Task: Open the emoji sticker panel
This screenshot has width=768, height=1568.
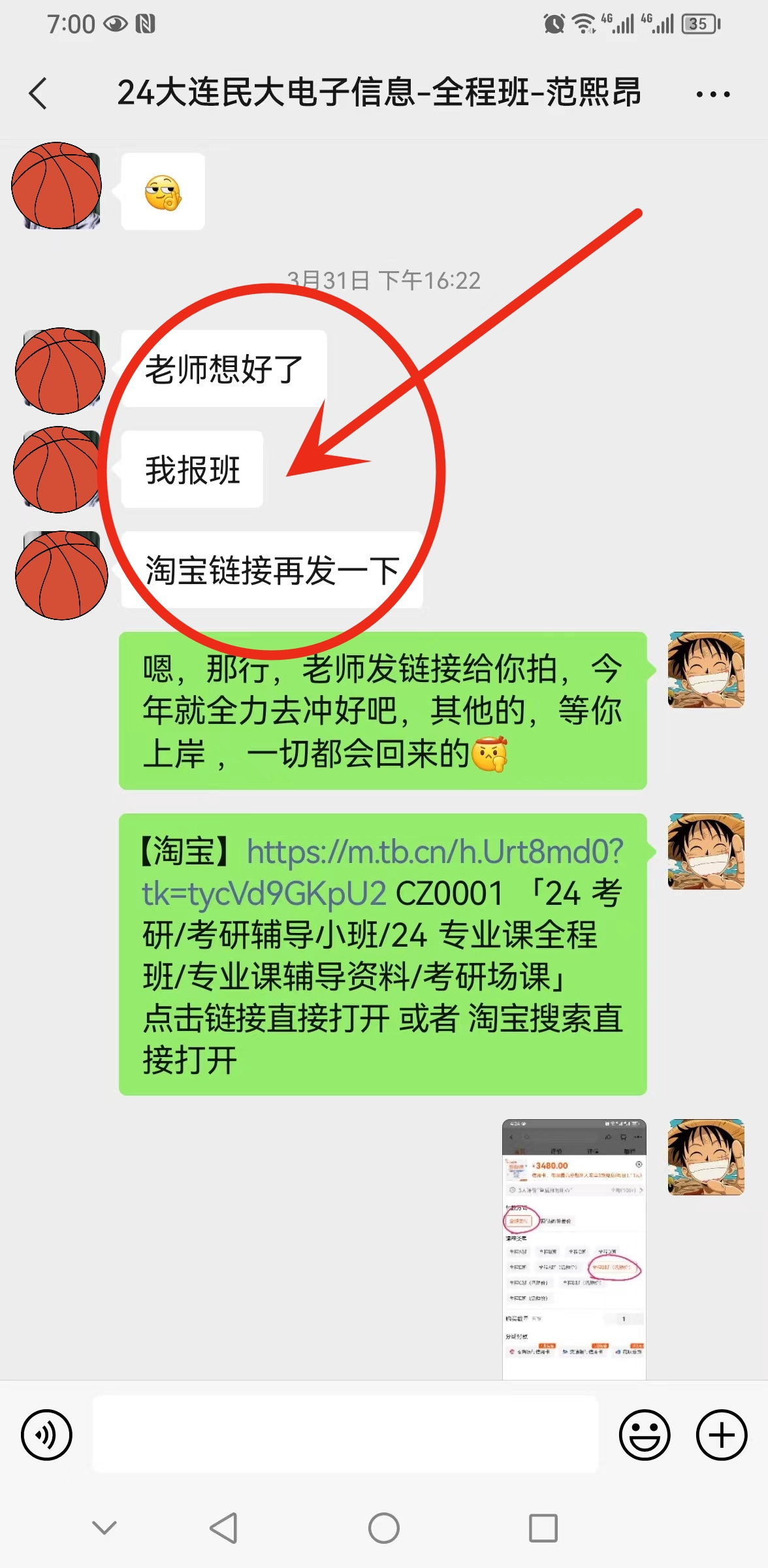Action: [x=644, y=1435]
